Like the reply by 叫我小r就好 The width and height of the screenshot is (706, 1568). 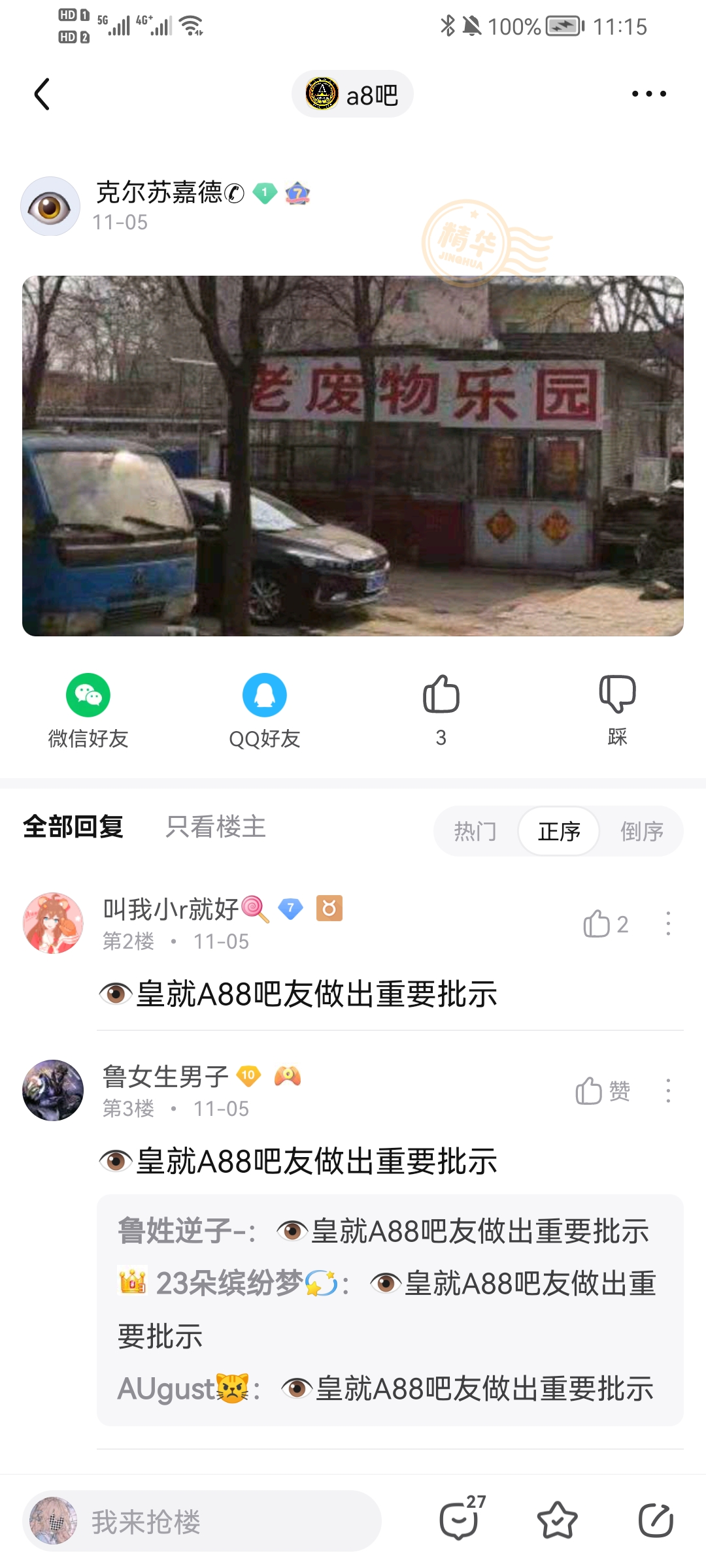tap(605, 924)
